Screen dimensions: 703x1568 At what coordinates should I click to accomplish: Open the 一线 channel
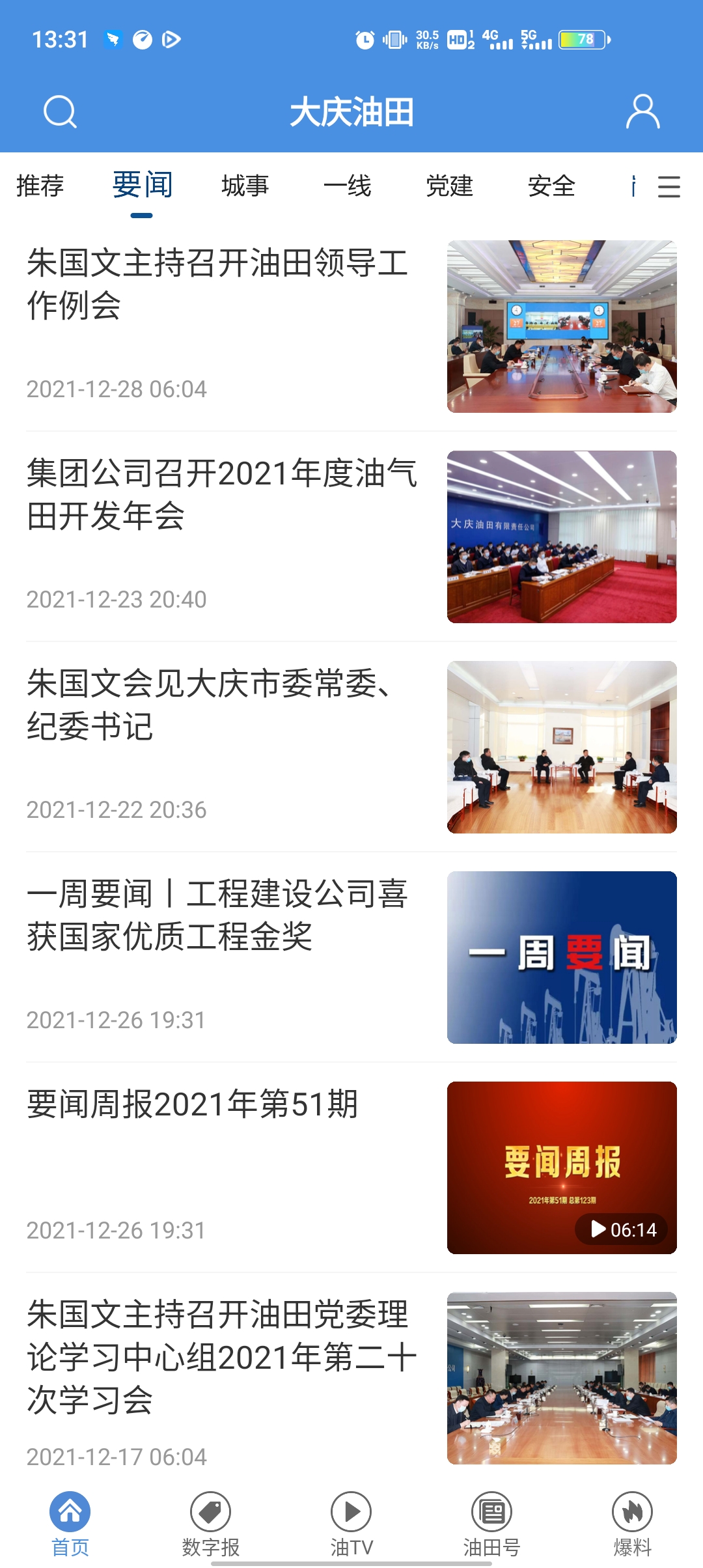click(348, 187)
